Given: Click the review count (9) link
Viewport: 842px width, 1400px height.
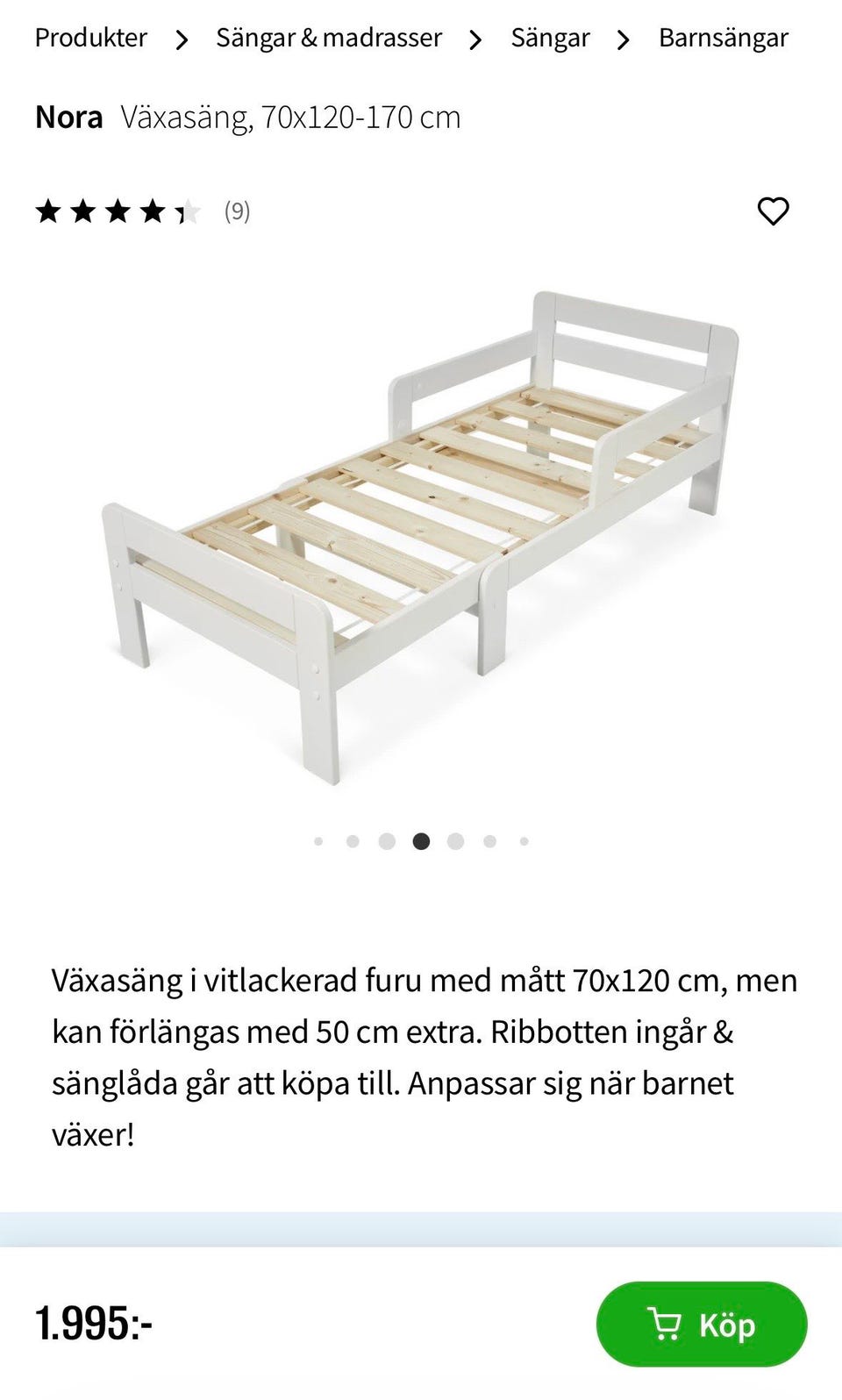Looking at the screenshot, I should 238,211.
